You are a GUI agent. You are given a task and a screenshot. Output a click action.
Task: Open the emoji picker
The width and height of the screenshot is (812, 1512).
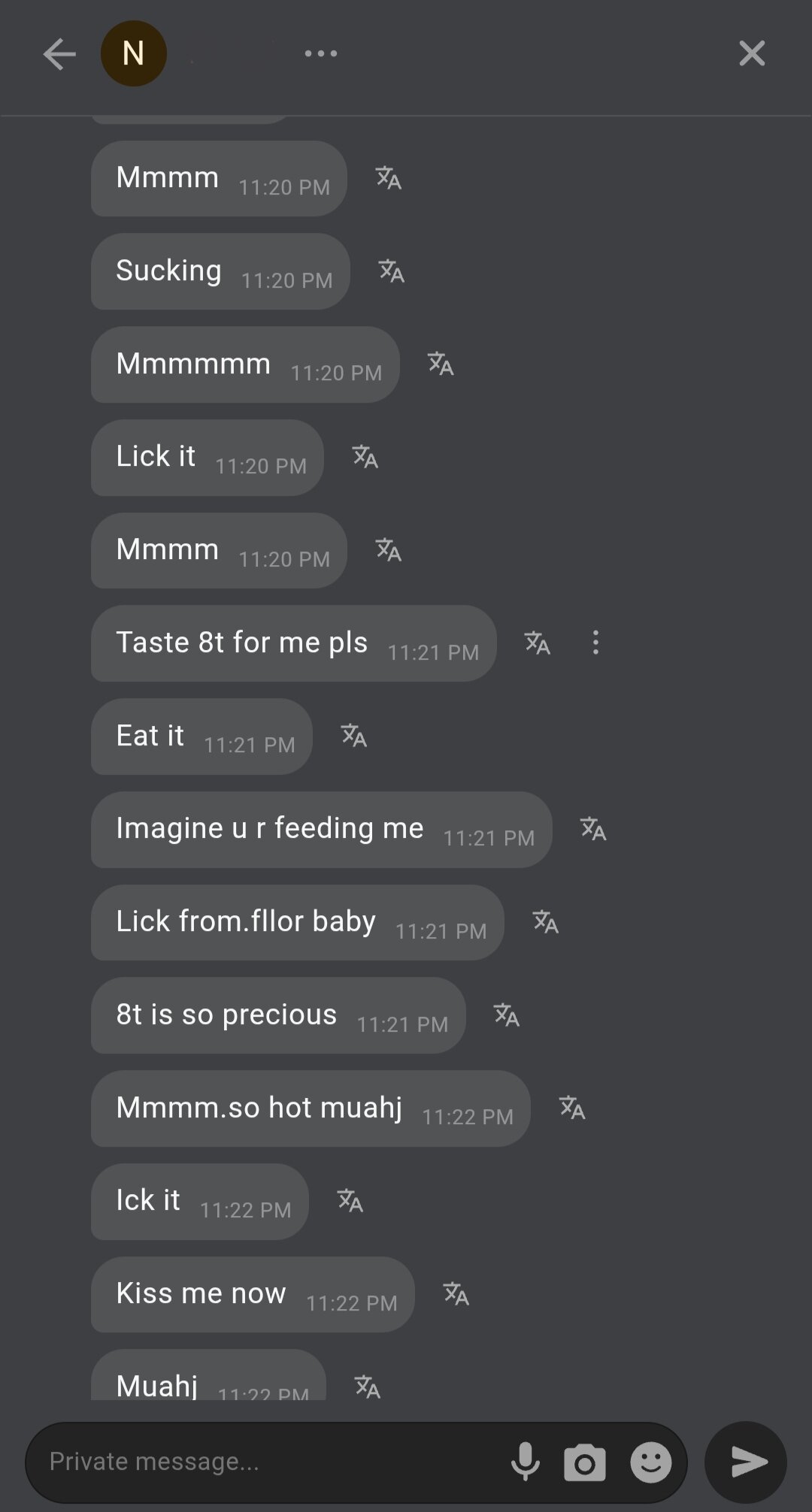tap(650, 1462)
